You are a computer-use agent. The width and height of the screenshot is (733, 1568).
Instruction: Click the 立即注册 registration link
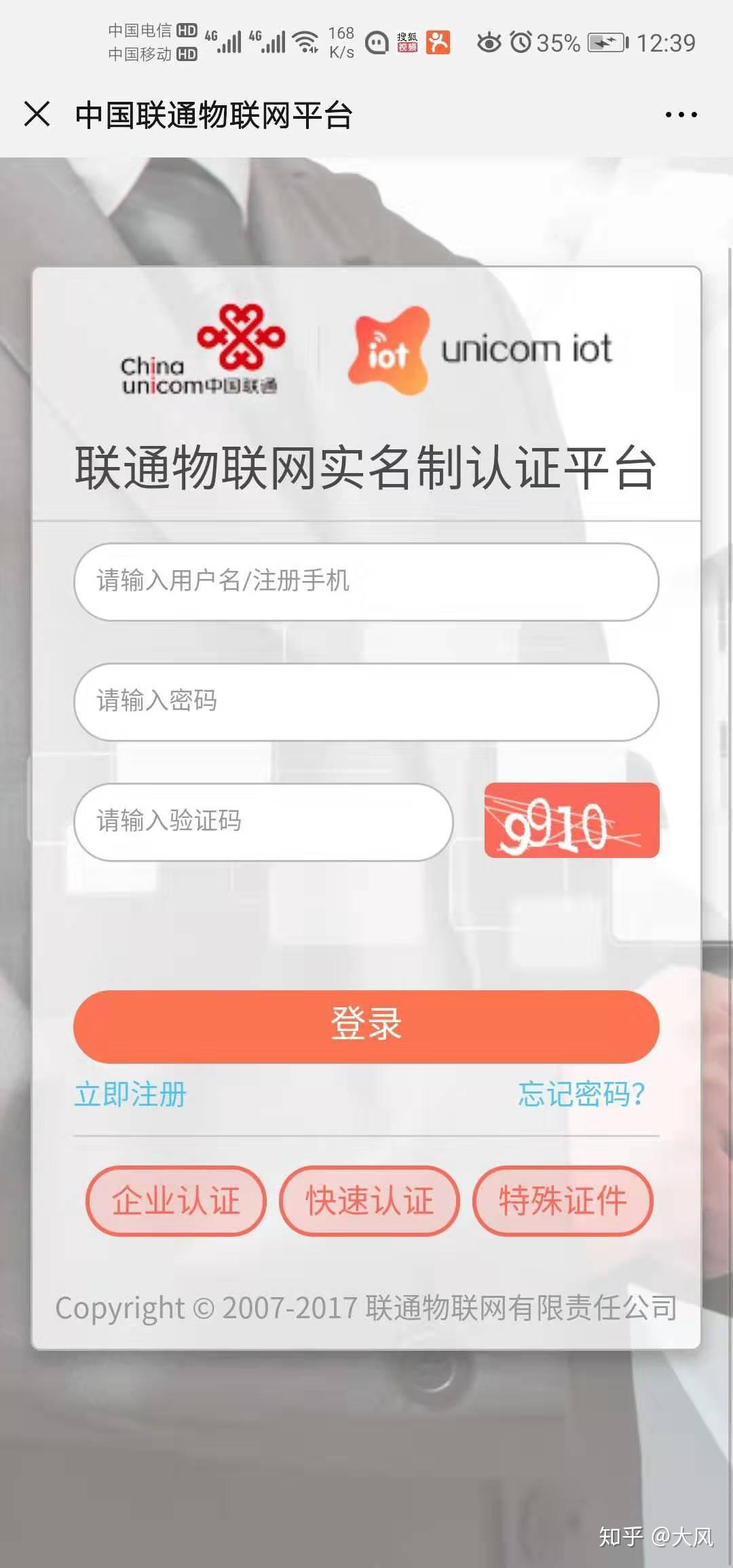pyautogui.click(x=130, y=1093)
